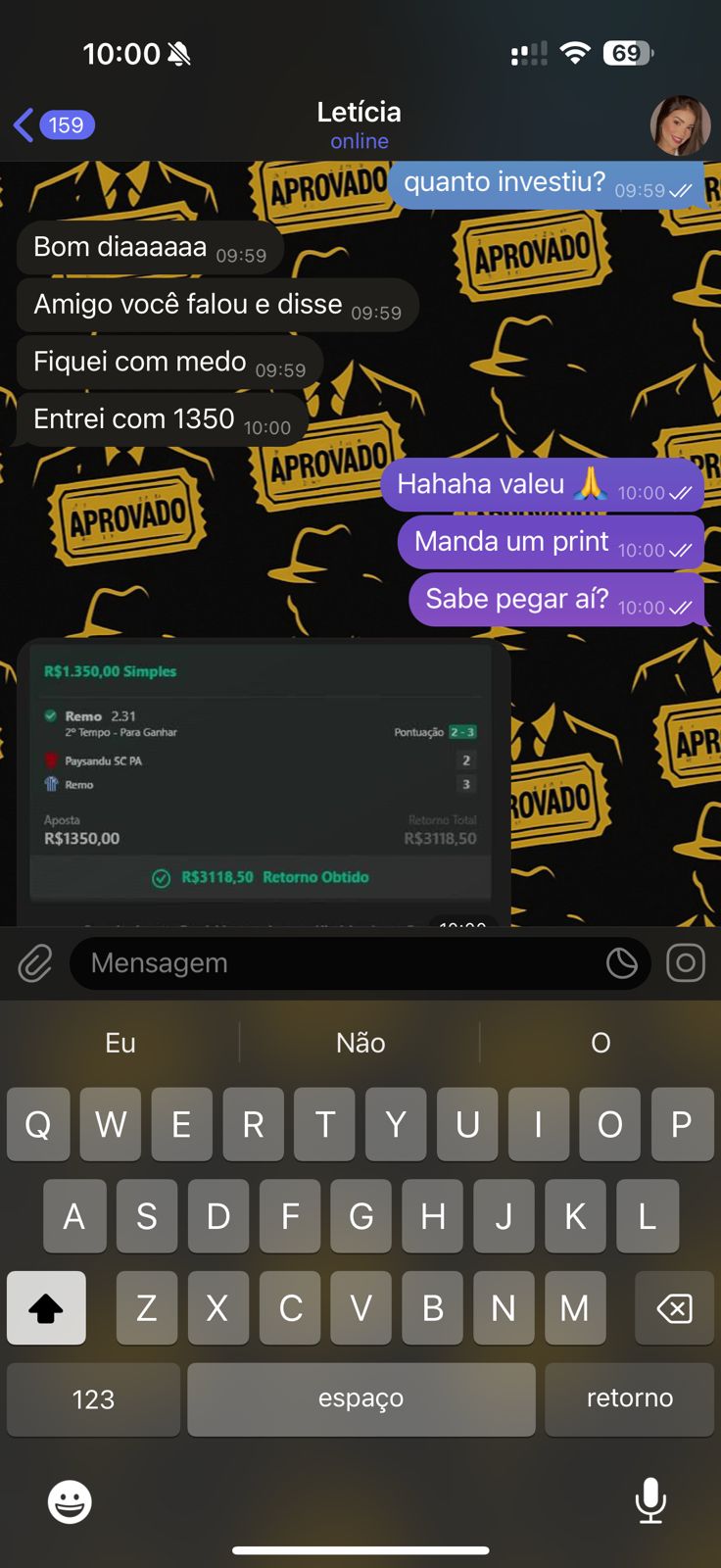Go back to the chat list
Image resolution: width=721 pixels, height=1568 pixels.
[53, 125]
